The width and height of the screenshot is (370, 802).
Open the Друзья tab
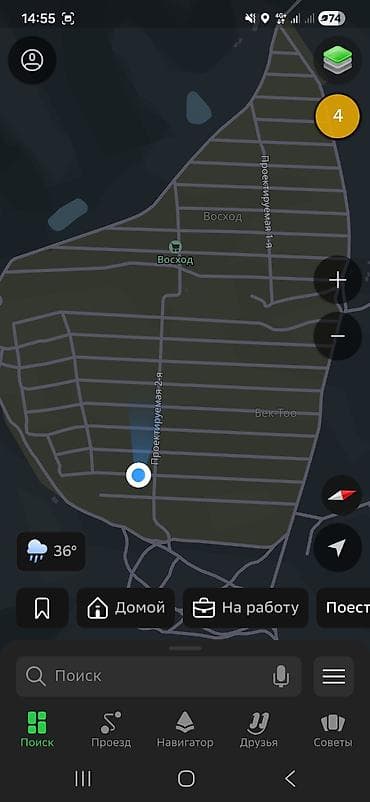pyautogui.click(x=258, y=729)
